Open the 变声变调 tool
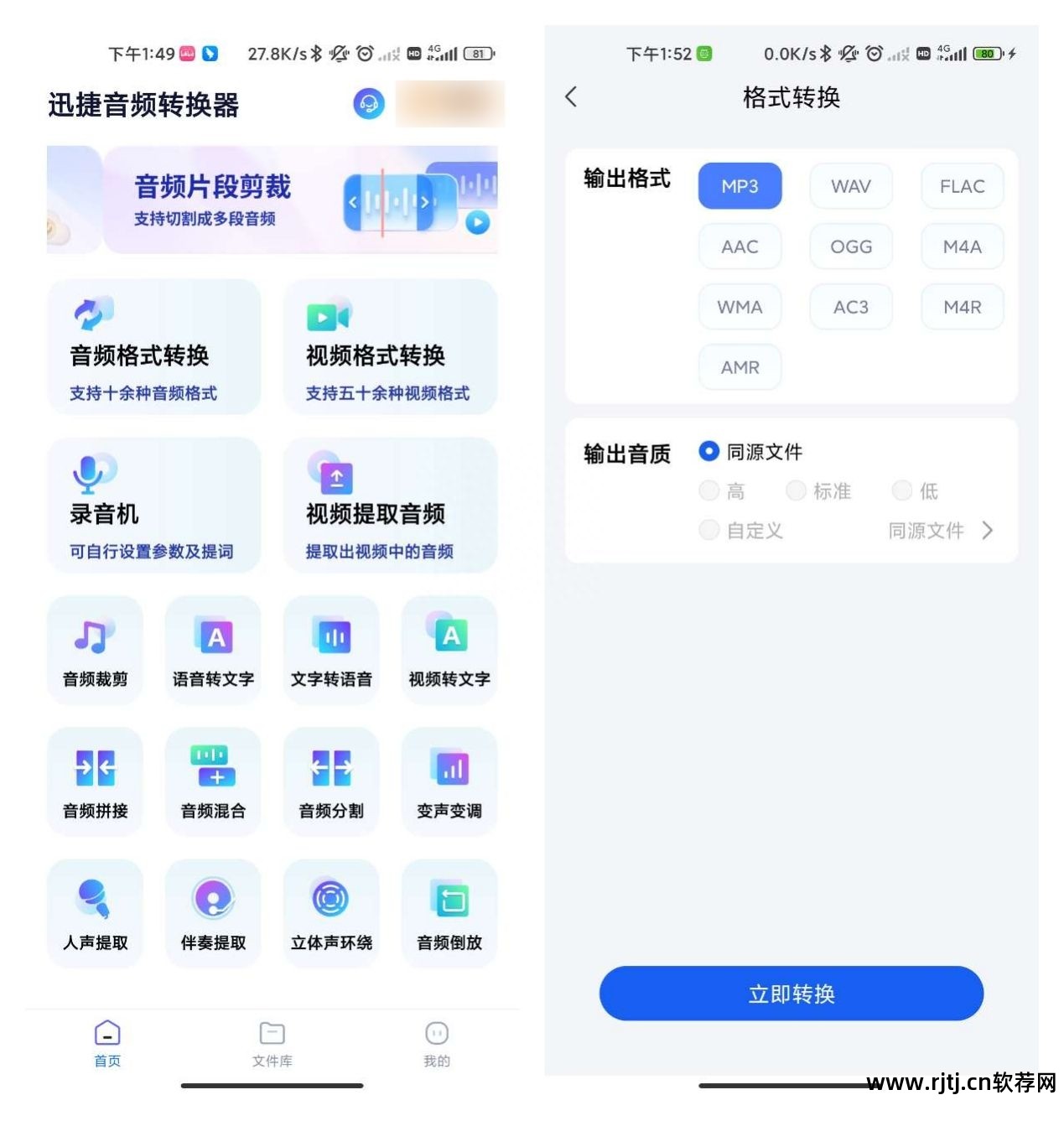 pyautogui.click(x=449, y=782)
